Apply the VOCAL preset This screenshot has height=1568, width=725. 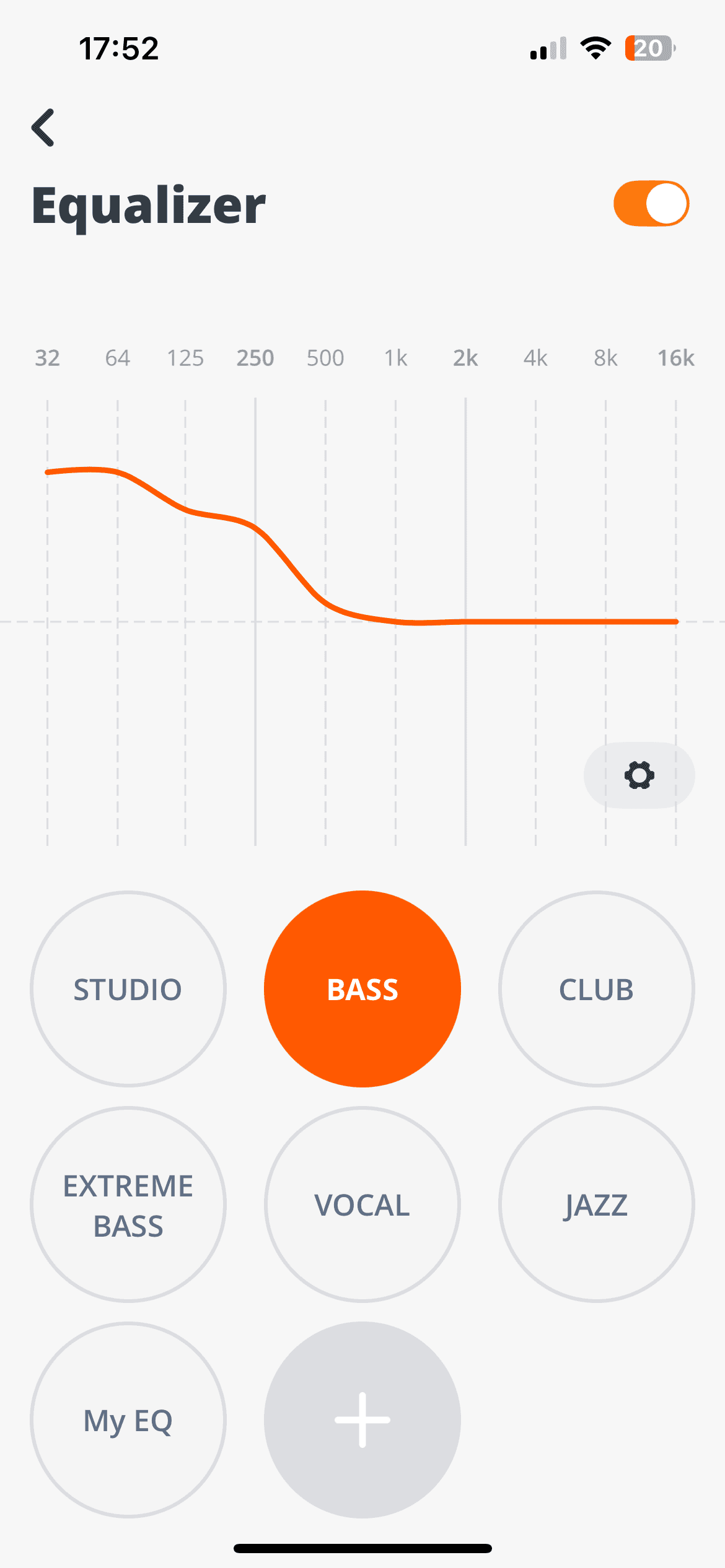[x=362, y=1205]
